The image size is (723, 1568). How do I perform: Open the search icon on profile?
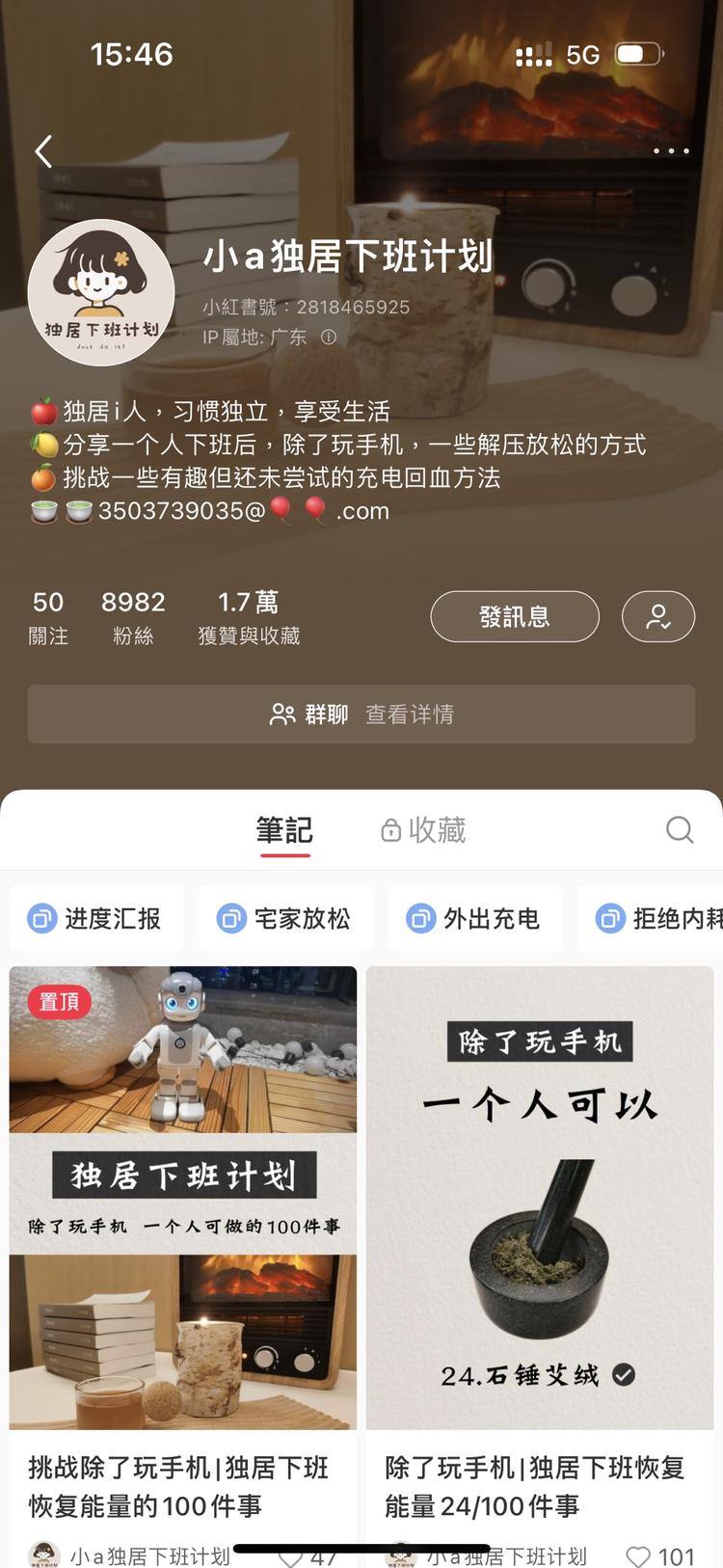[680, 829]
